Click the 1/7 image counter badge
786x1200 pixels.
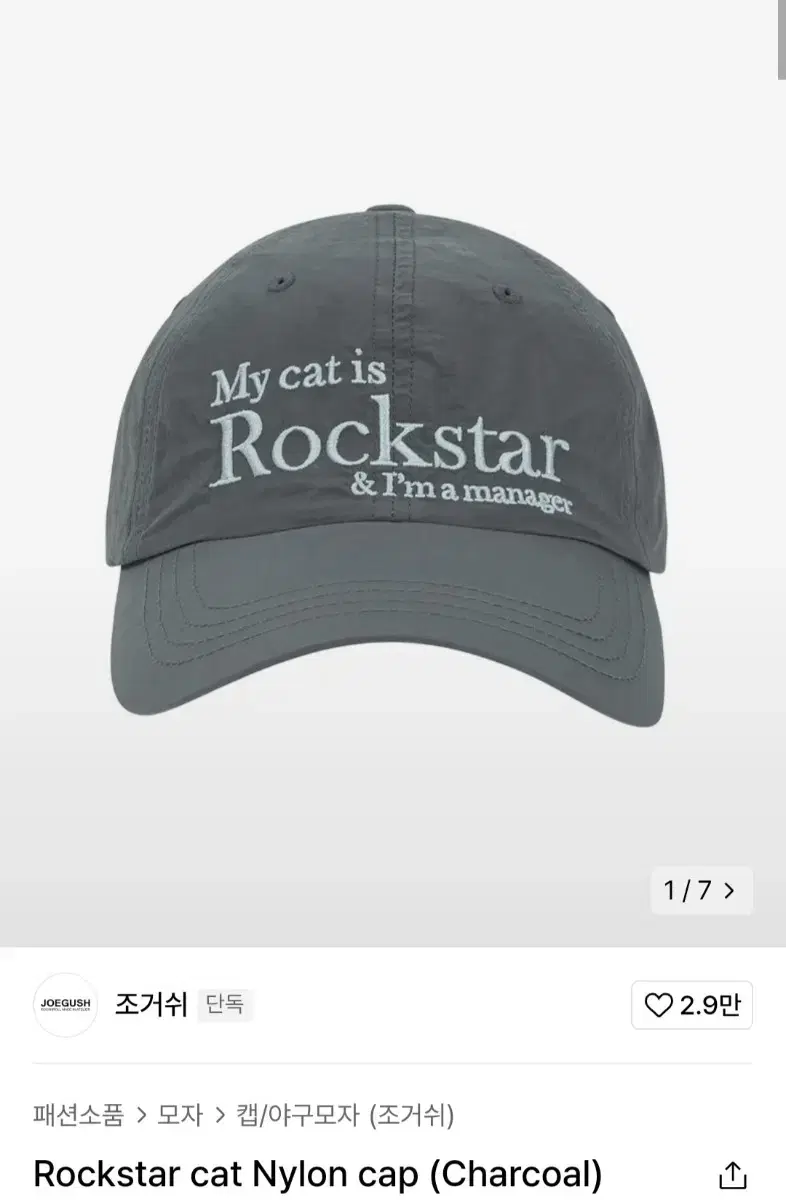click(x=701, y=890)
